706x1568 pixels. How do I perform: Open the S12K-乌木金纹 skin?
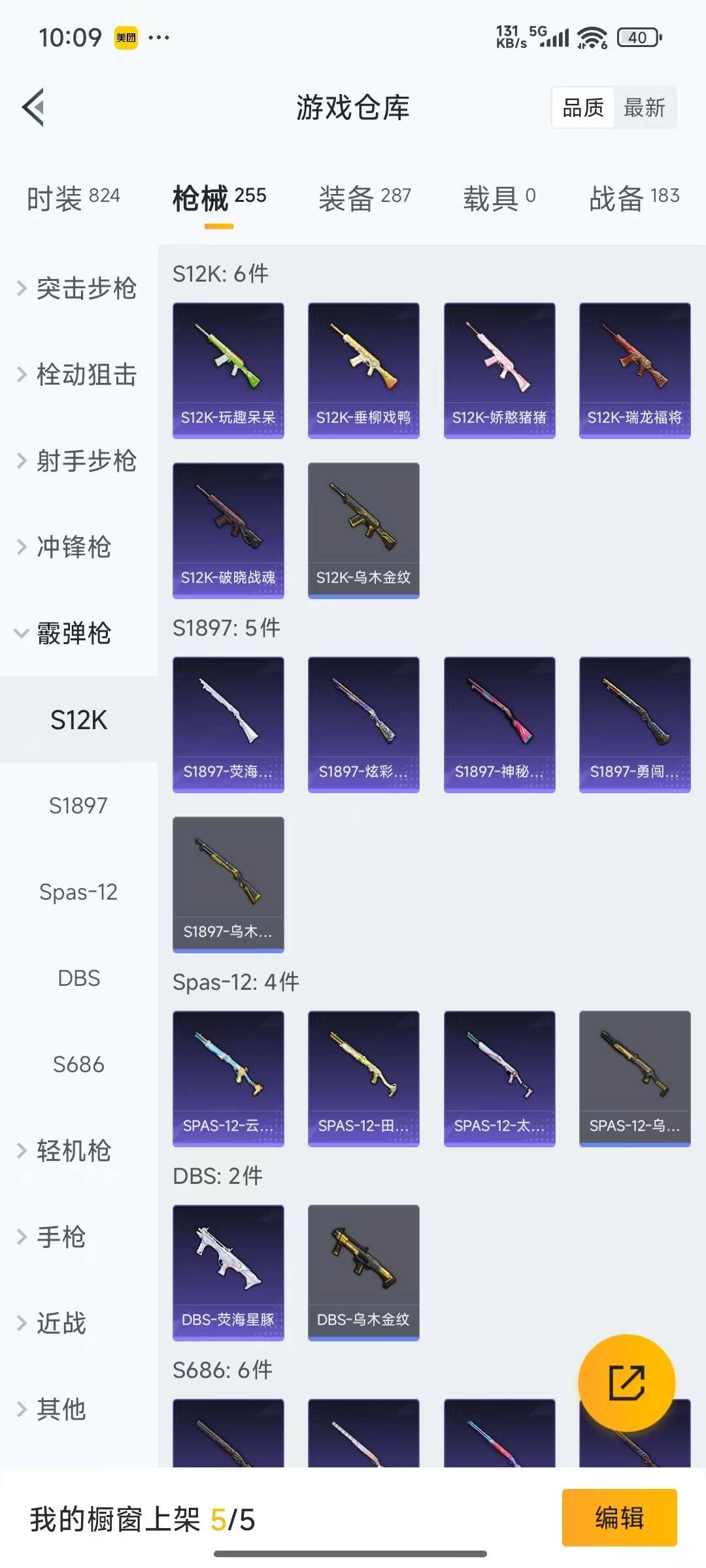363,530
